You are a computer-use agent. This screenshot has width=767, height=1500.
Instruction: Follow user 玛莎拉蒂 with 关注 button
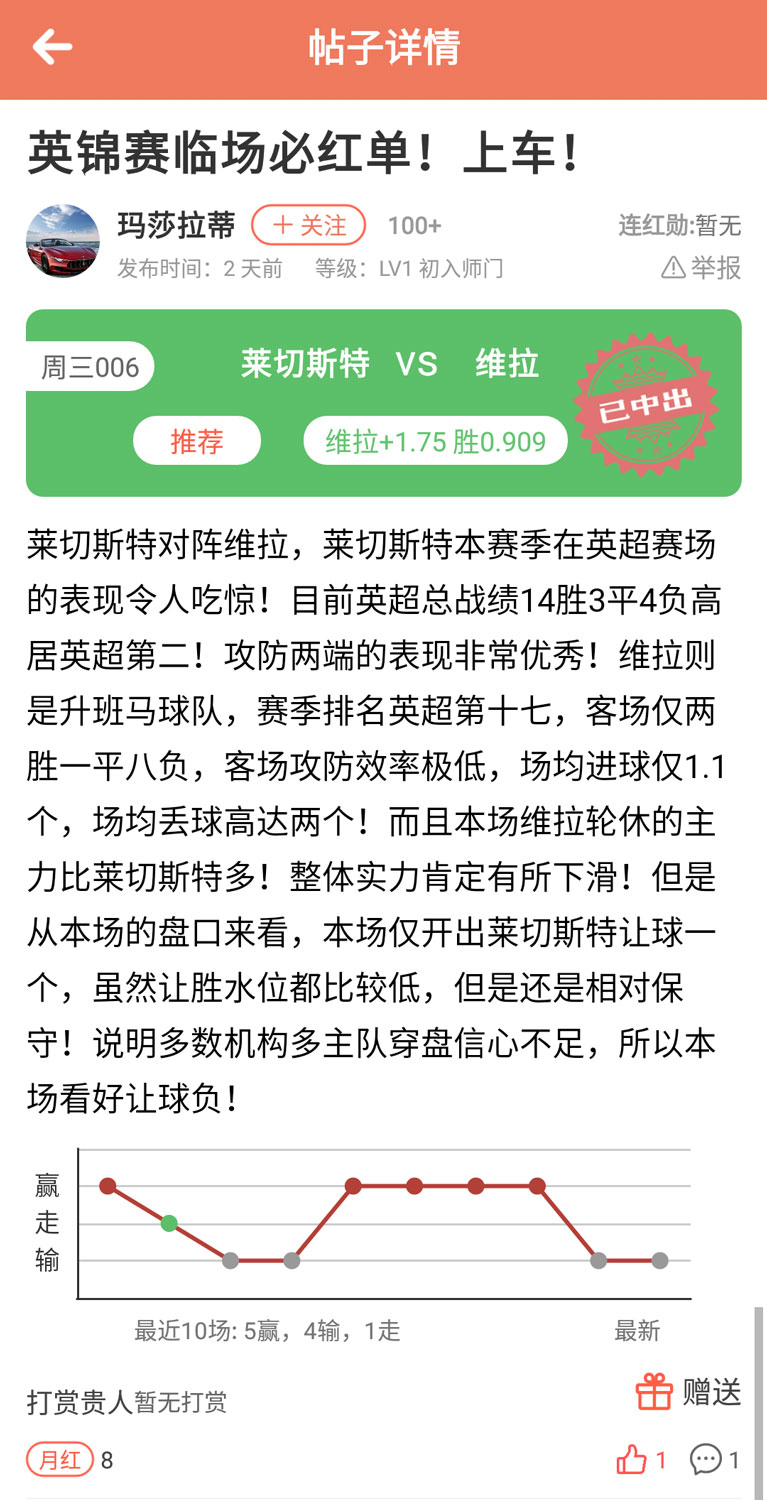[x=308, y=226]
